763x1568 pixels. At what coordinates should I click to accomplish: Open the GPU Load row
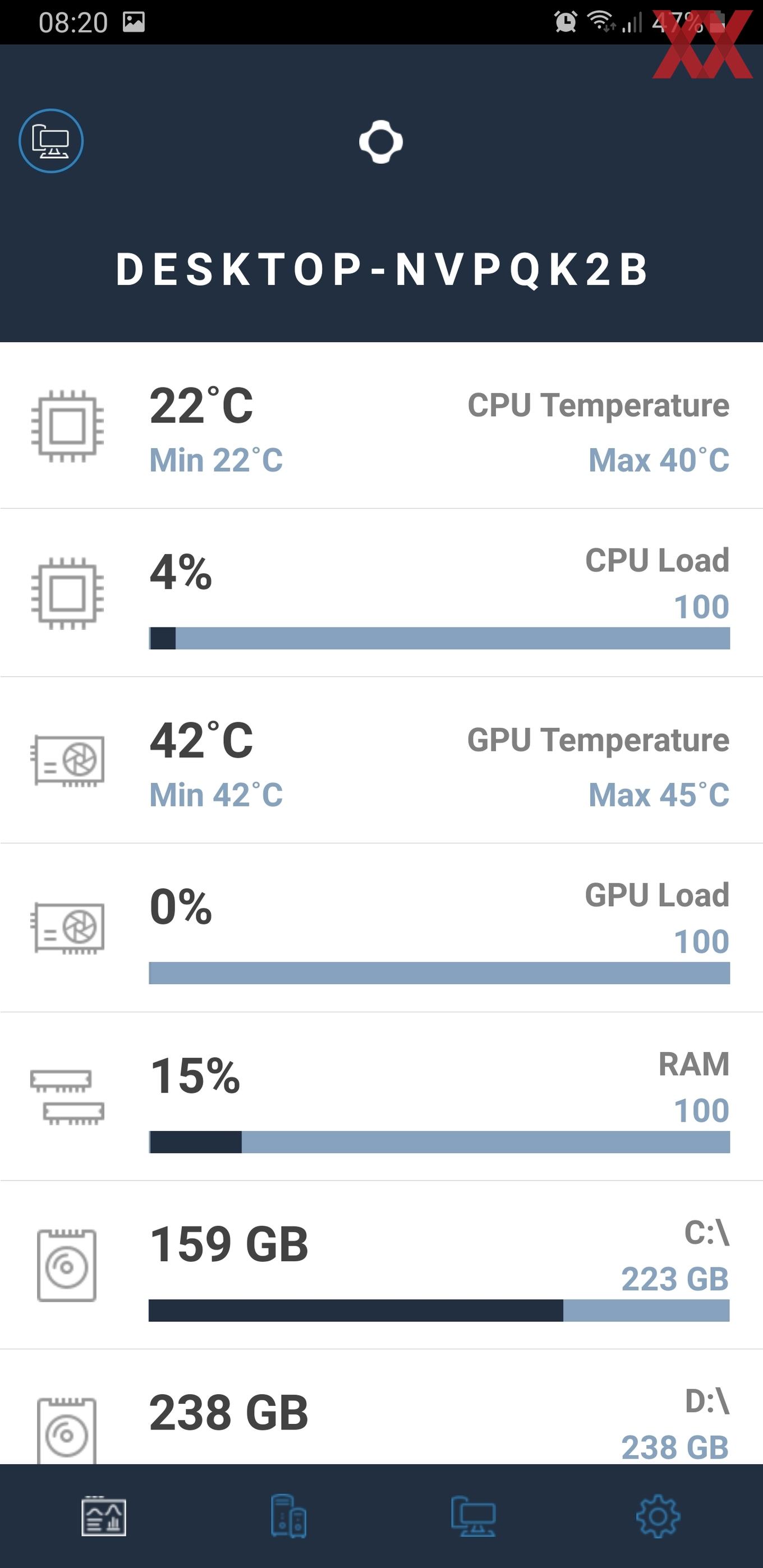(x=381, y=928)
